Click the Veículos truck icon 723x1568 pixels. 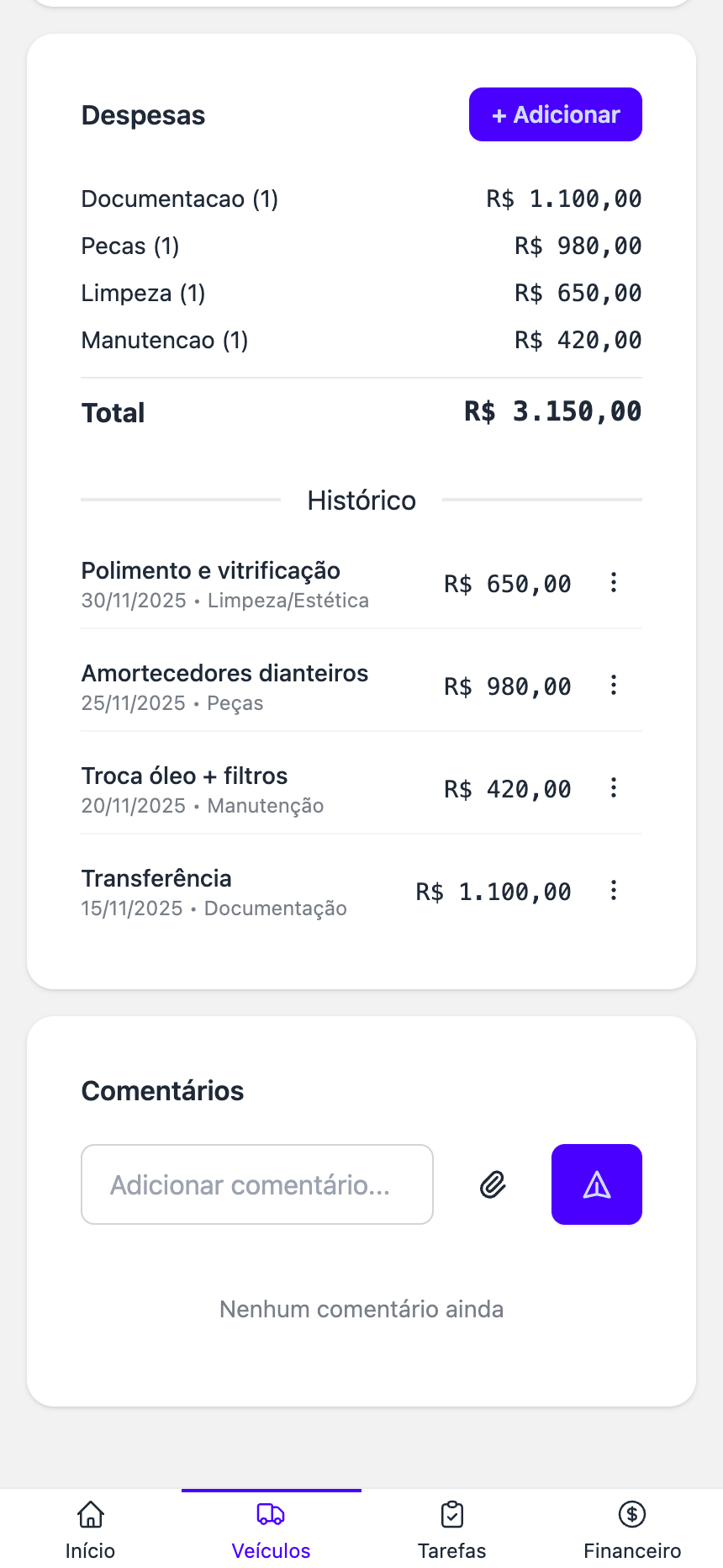click(271, 1514)
